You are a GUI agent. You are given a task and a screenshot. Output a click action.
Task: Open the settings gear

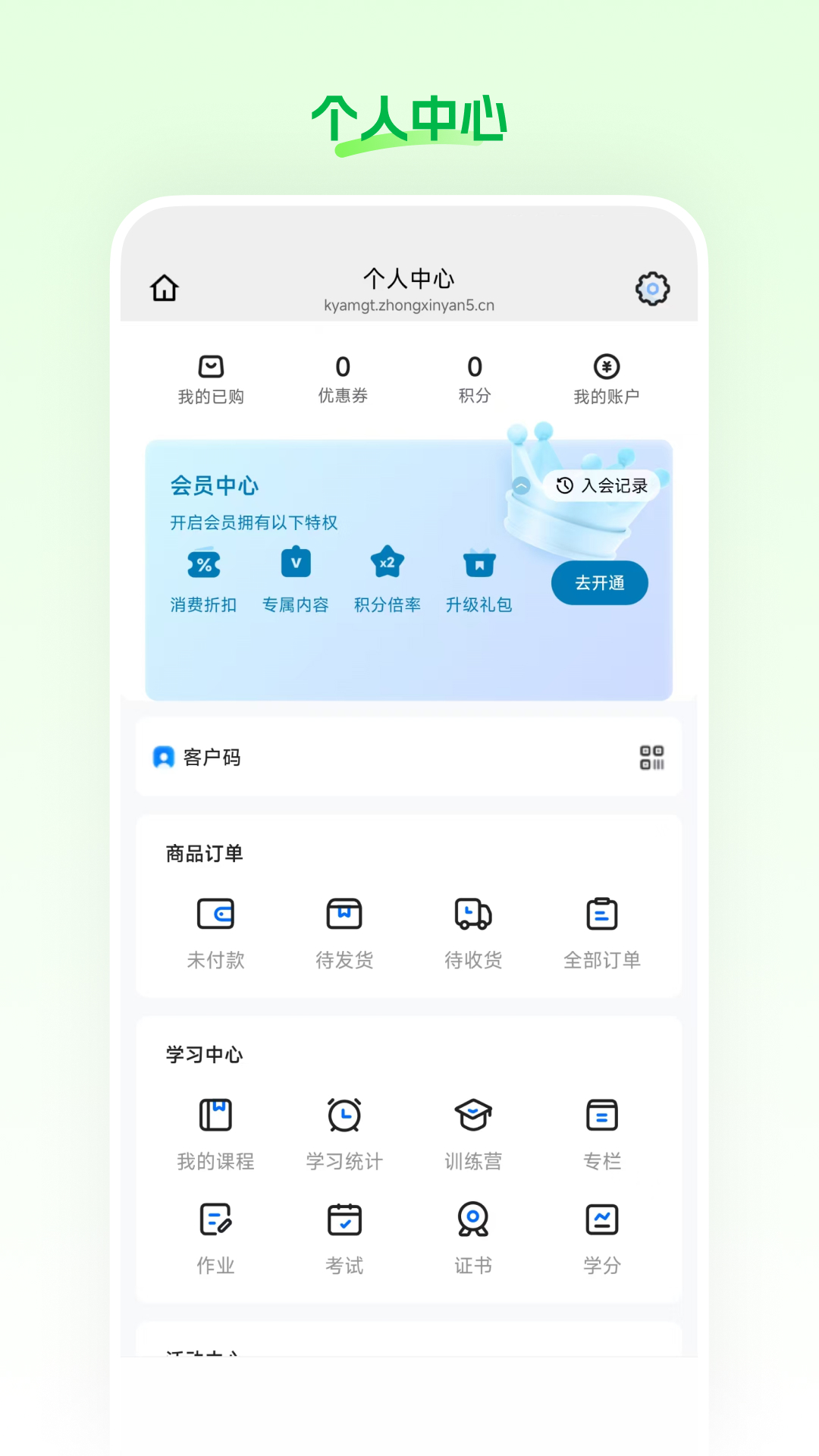(x=654, y=288)
